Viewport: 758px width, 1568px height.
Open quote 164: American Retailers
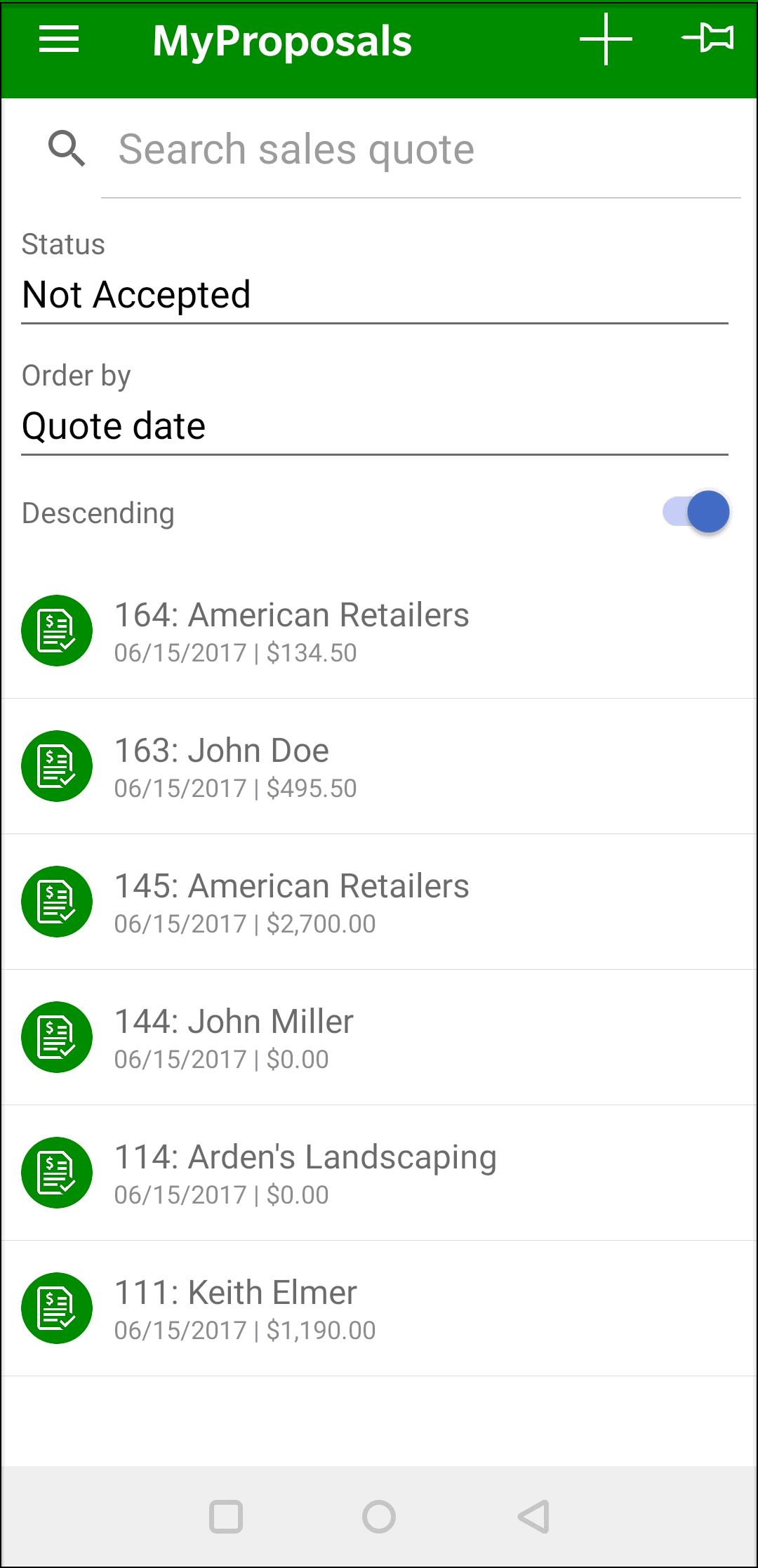click(x=379, y=631)
